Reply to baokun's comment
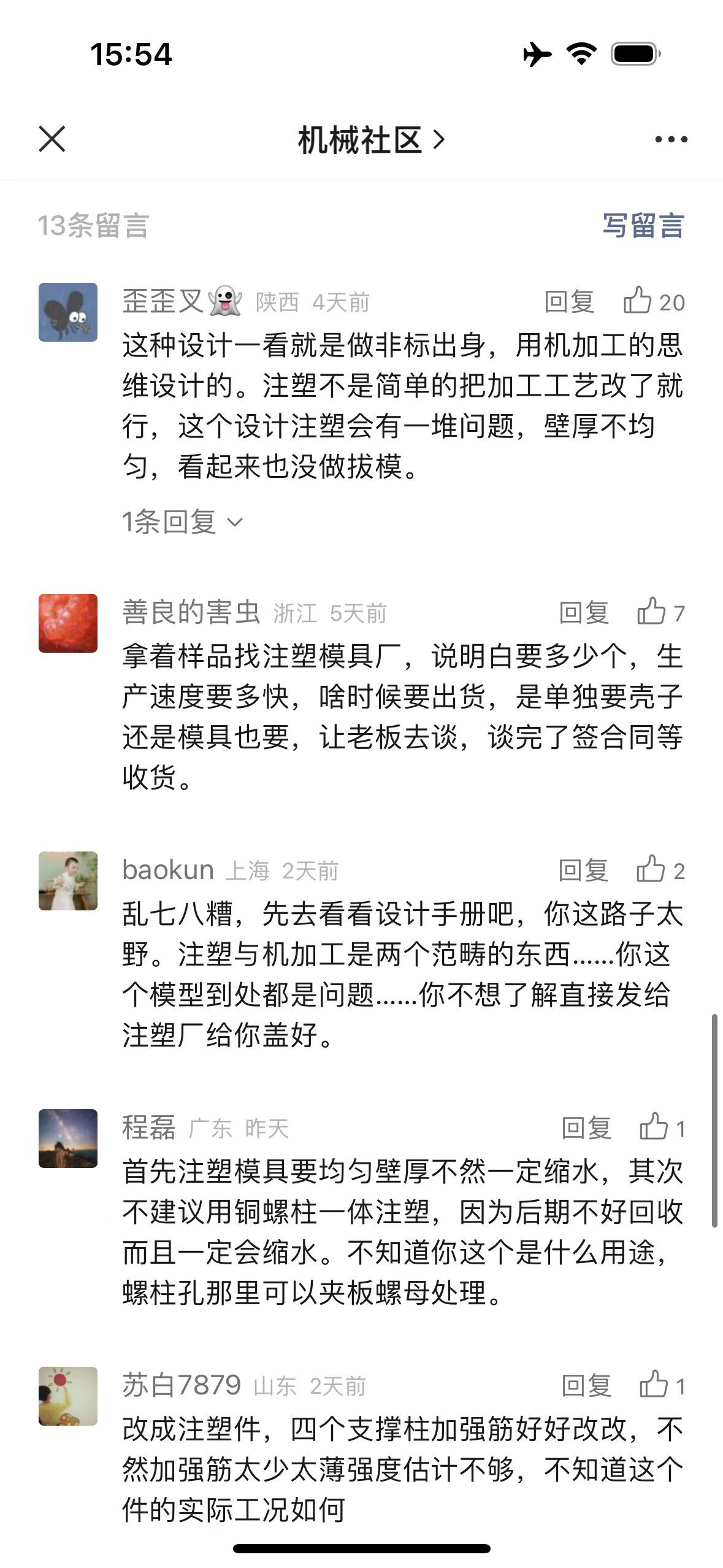The height and width of the screenshot is (1568, 723). click(583, 870)
